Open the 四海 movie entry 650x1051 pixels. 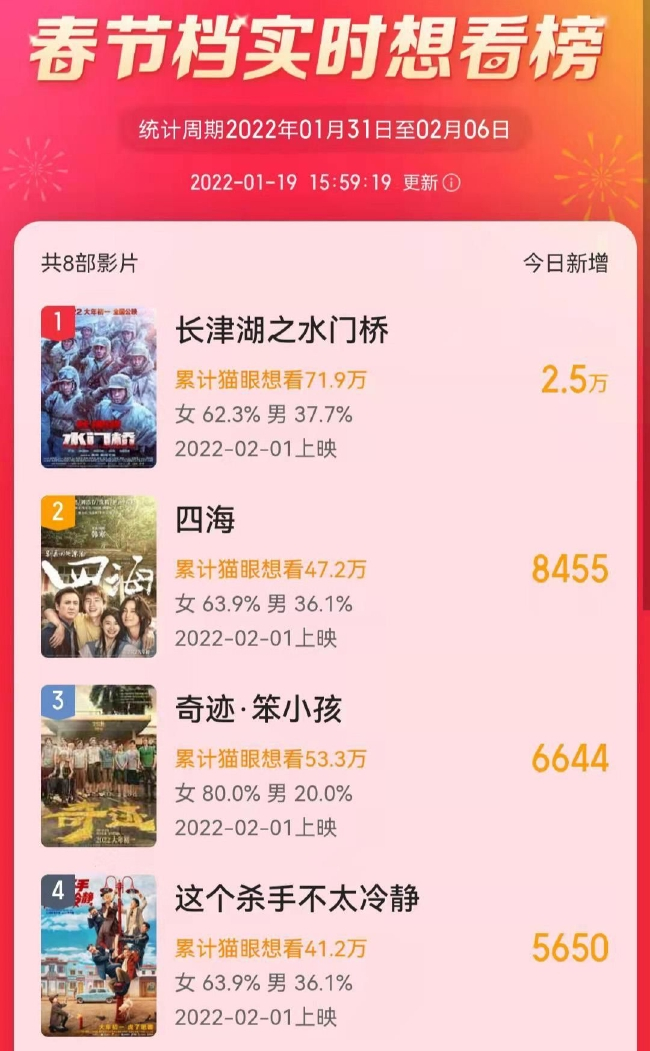(205, 520)
